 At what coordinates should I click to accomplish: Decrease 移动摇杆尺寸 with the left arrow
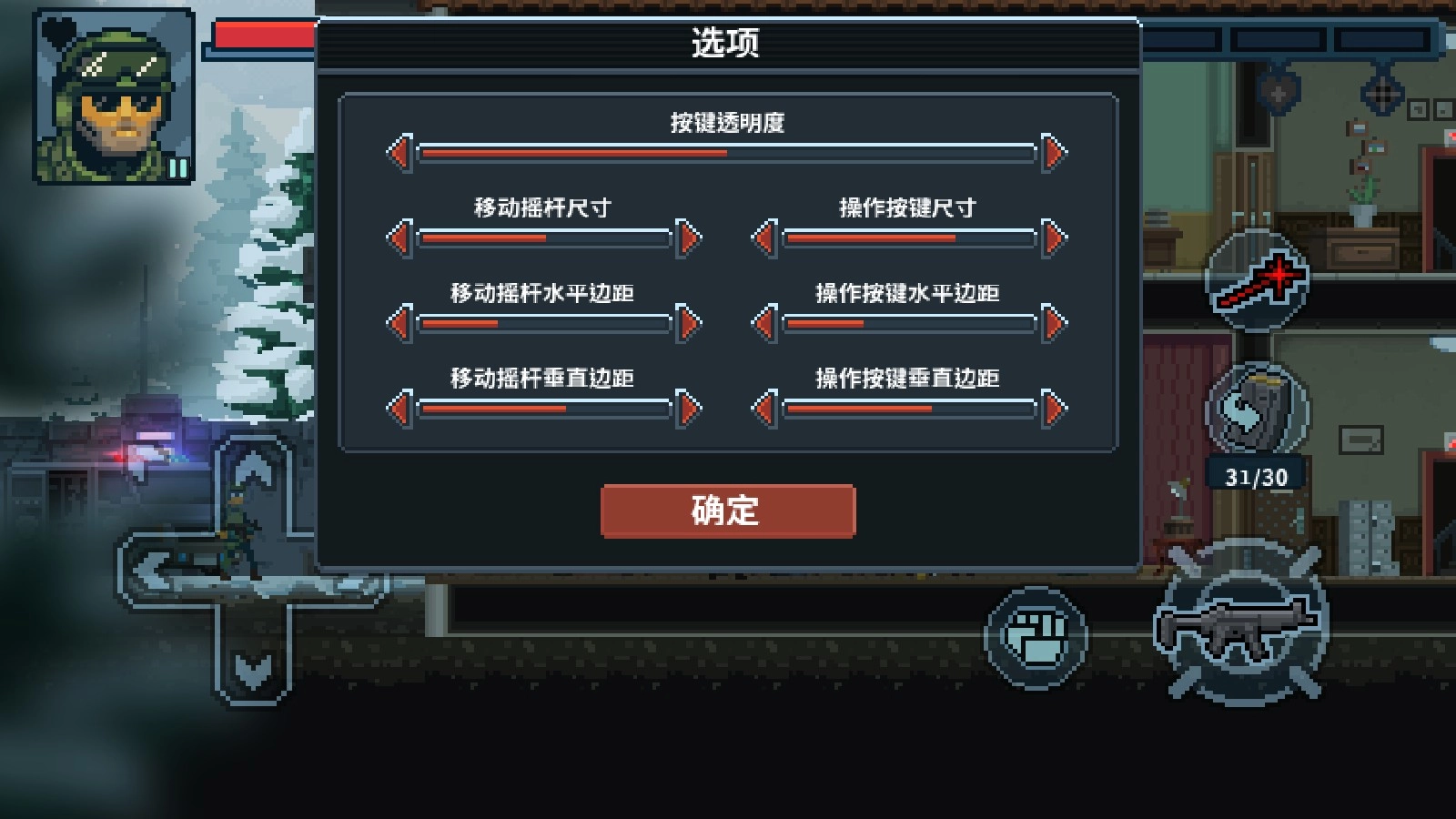pos(399,238)
